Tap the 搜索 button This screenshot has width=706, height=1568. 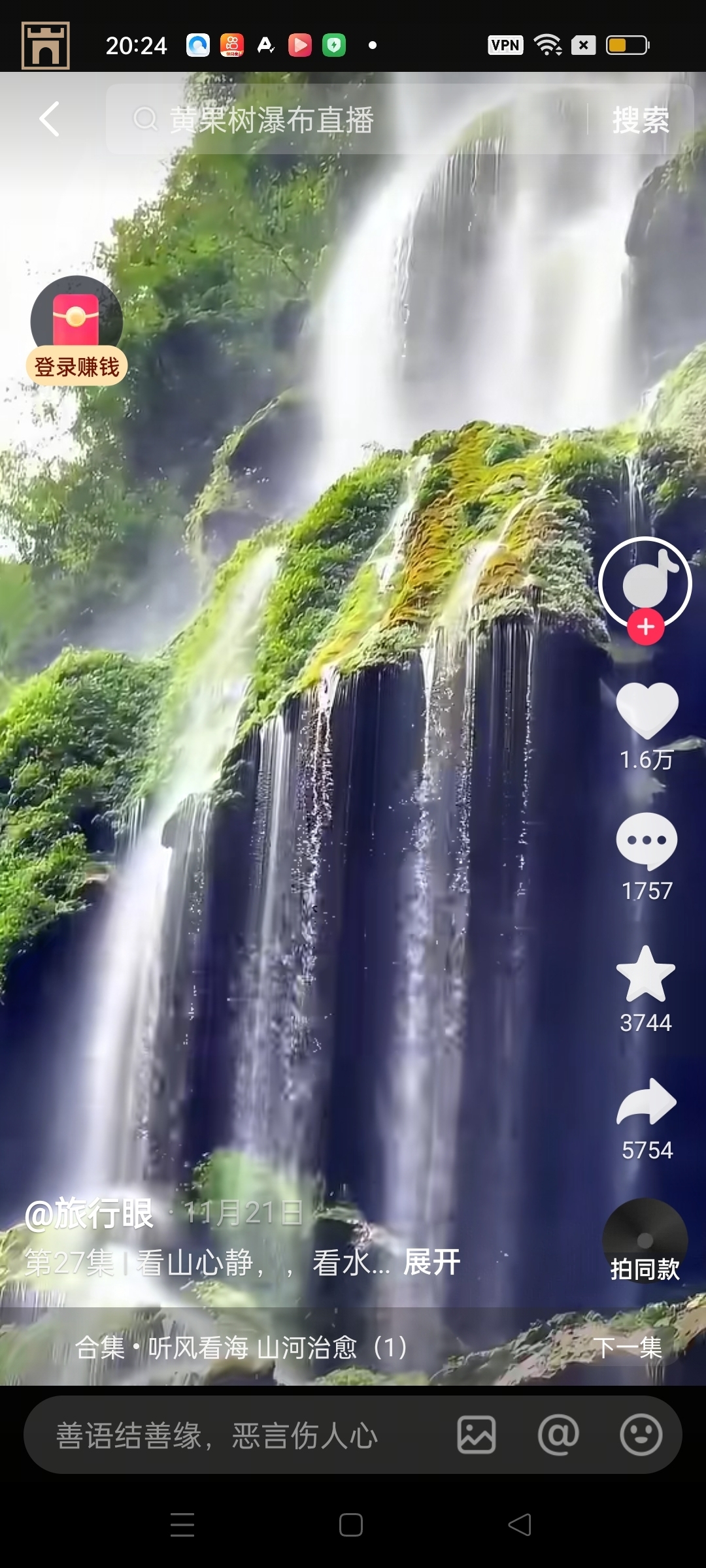coord(640,120)
